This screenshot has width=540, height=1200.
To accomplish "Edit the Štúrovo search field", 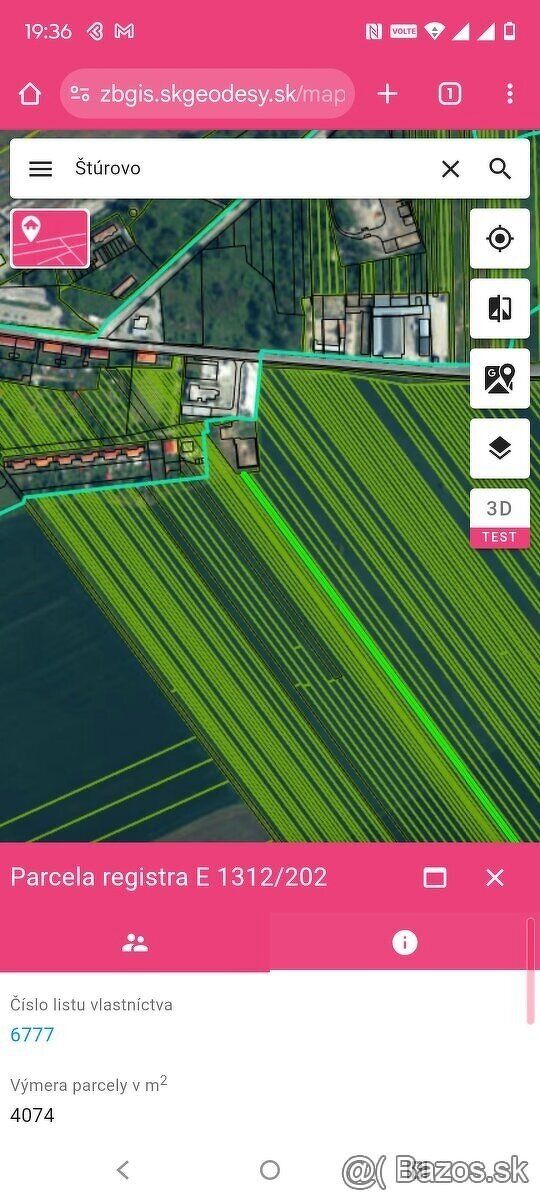I will pyautogui.click(x=250, y=168).
